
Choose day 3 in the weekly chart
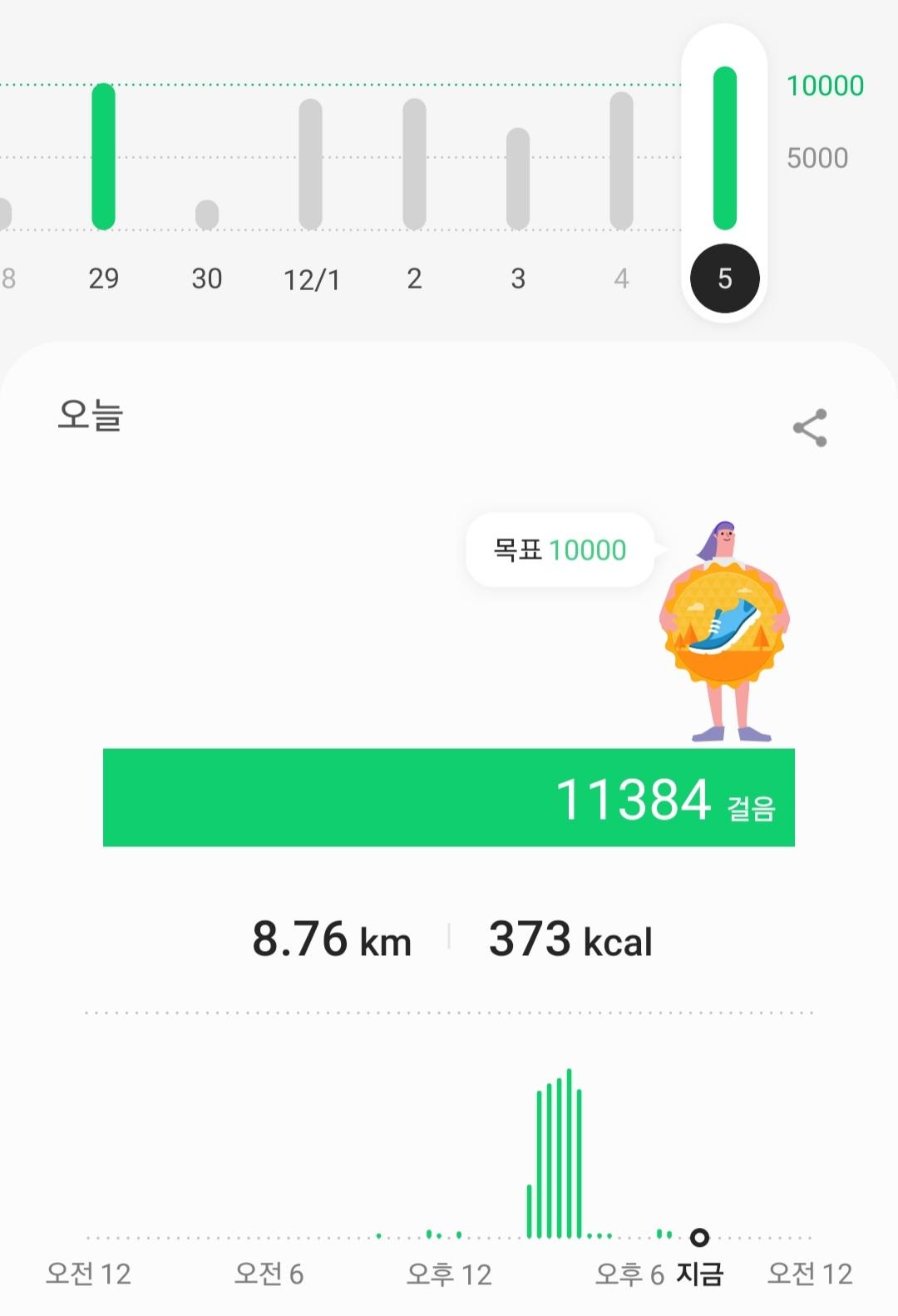(x=518, y=179)
